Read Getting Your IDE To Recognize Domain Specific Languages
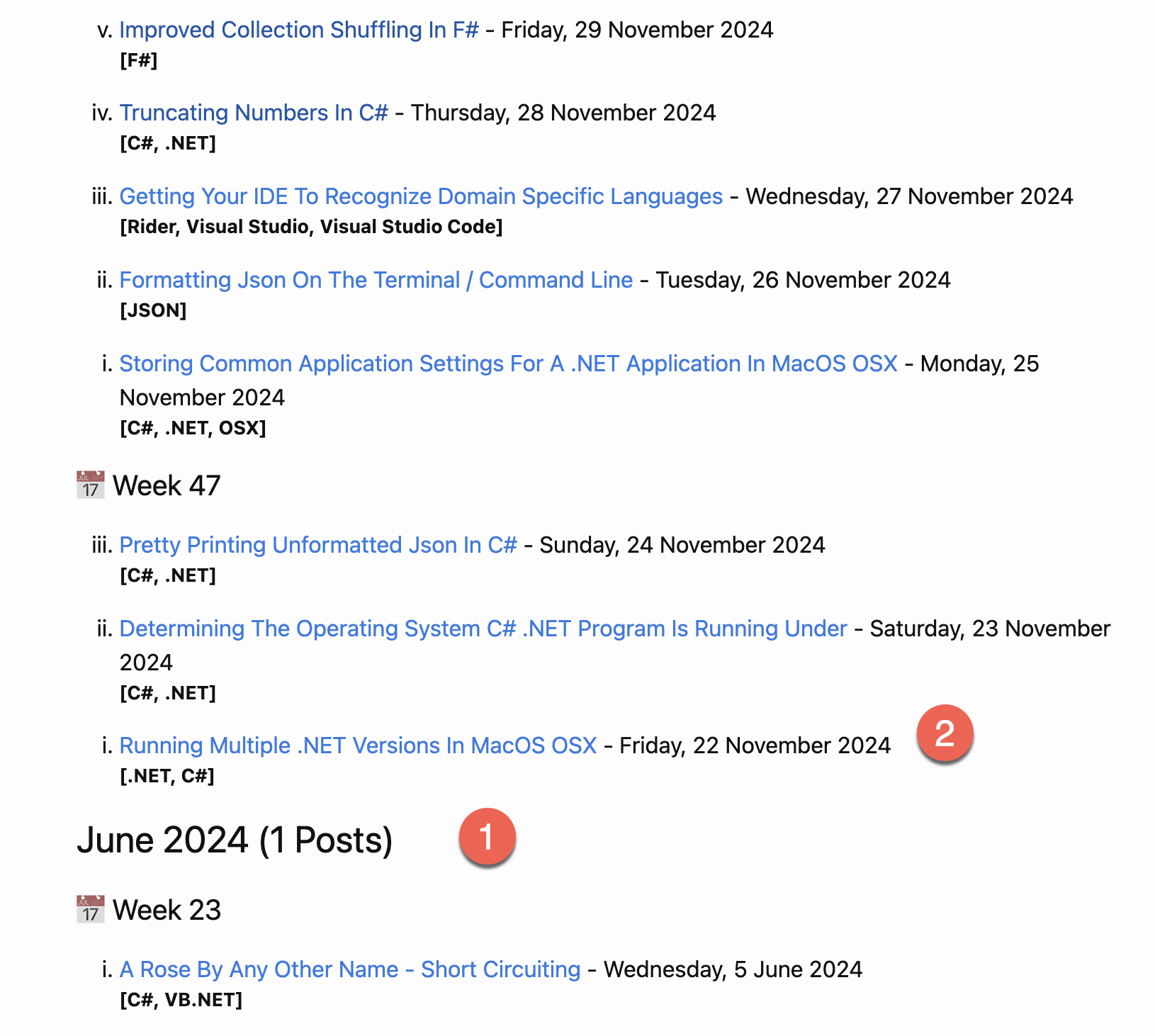This screenshot has width=1155, height=1036. coord(421,196)
